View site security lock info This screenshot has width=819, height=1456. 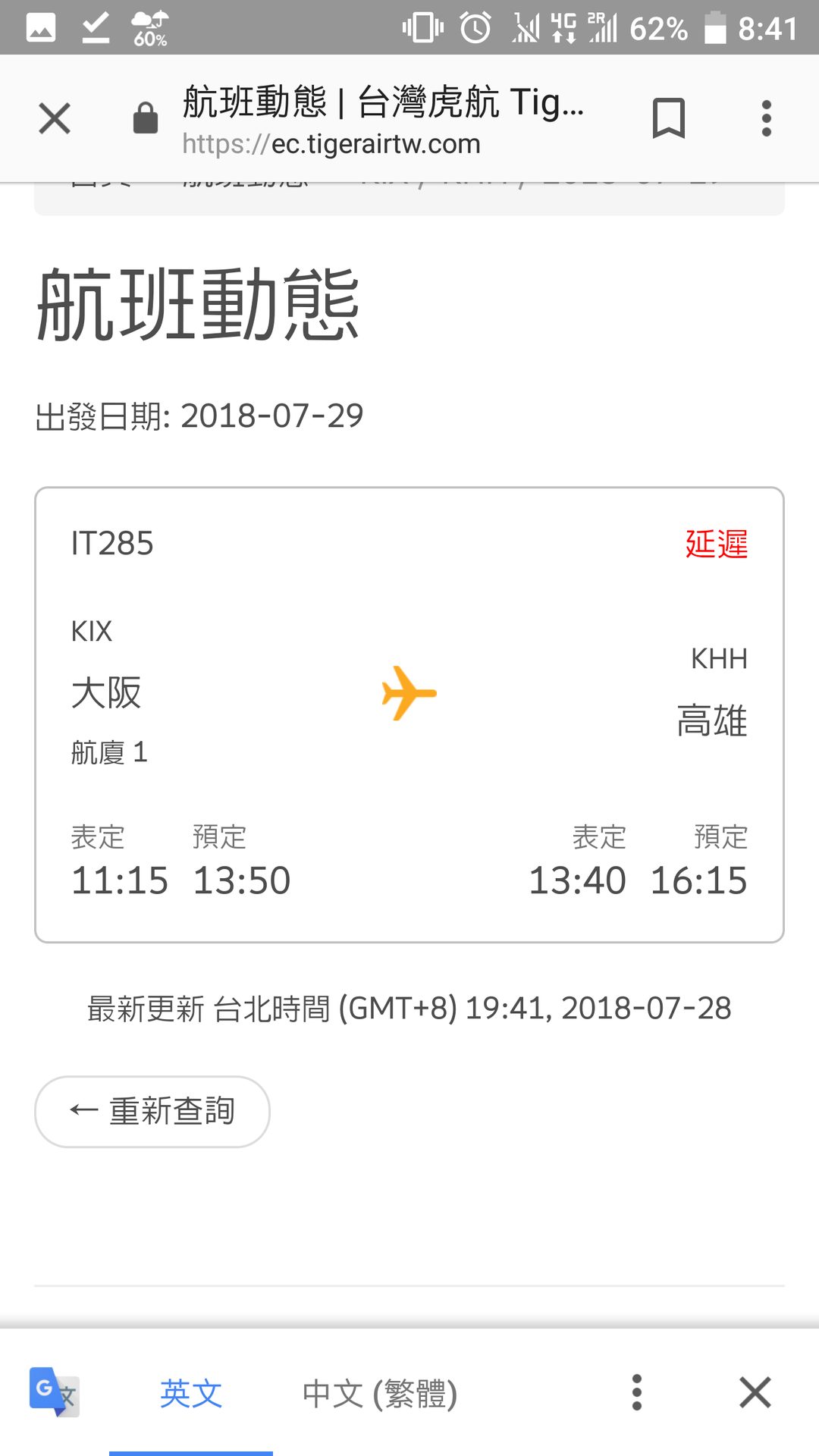[x=146, y=119]
